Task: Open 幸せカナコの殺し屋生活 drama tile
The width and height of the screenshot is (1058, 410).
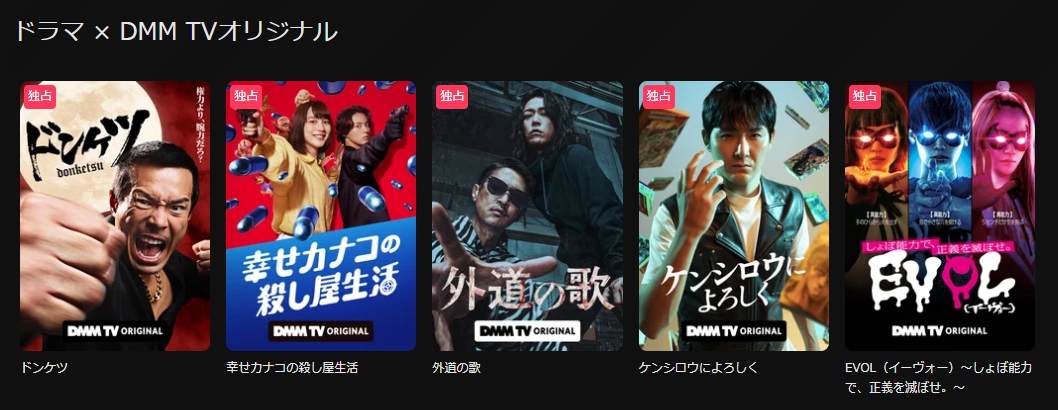Action: point(321,215)
